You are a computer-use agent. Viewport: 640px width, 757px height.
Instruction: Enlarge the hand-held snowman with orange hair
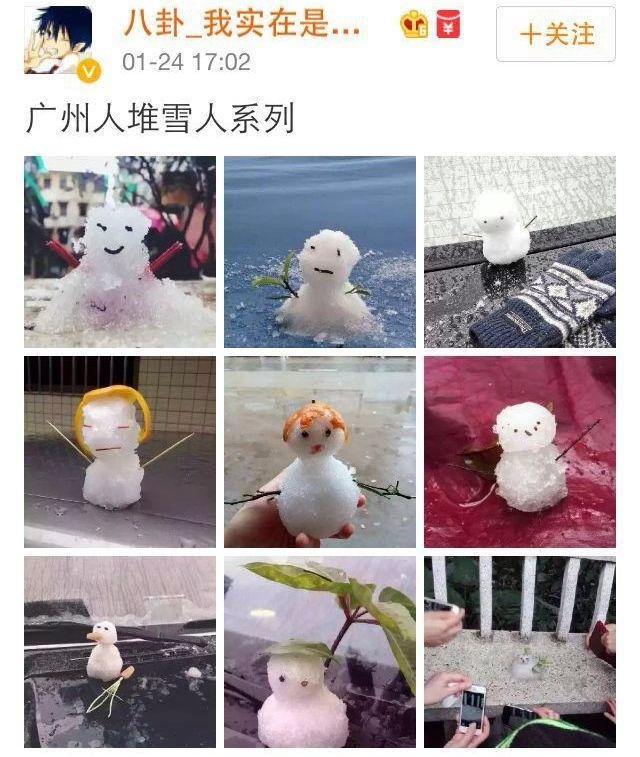(x=319, y=451)
